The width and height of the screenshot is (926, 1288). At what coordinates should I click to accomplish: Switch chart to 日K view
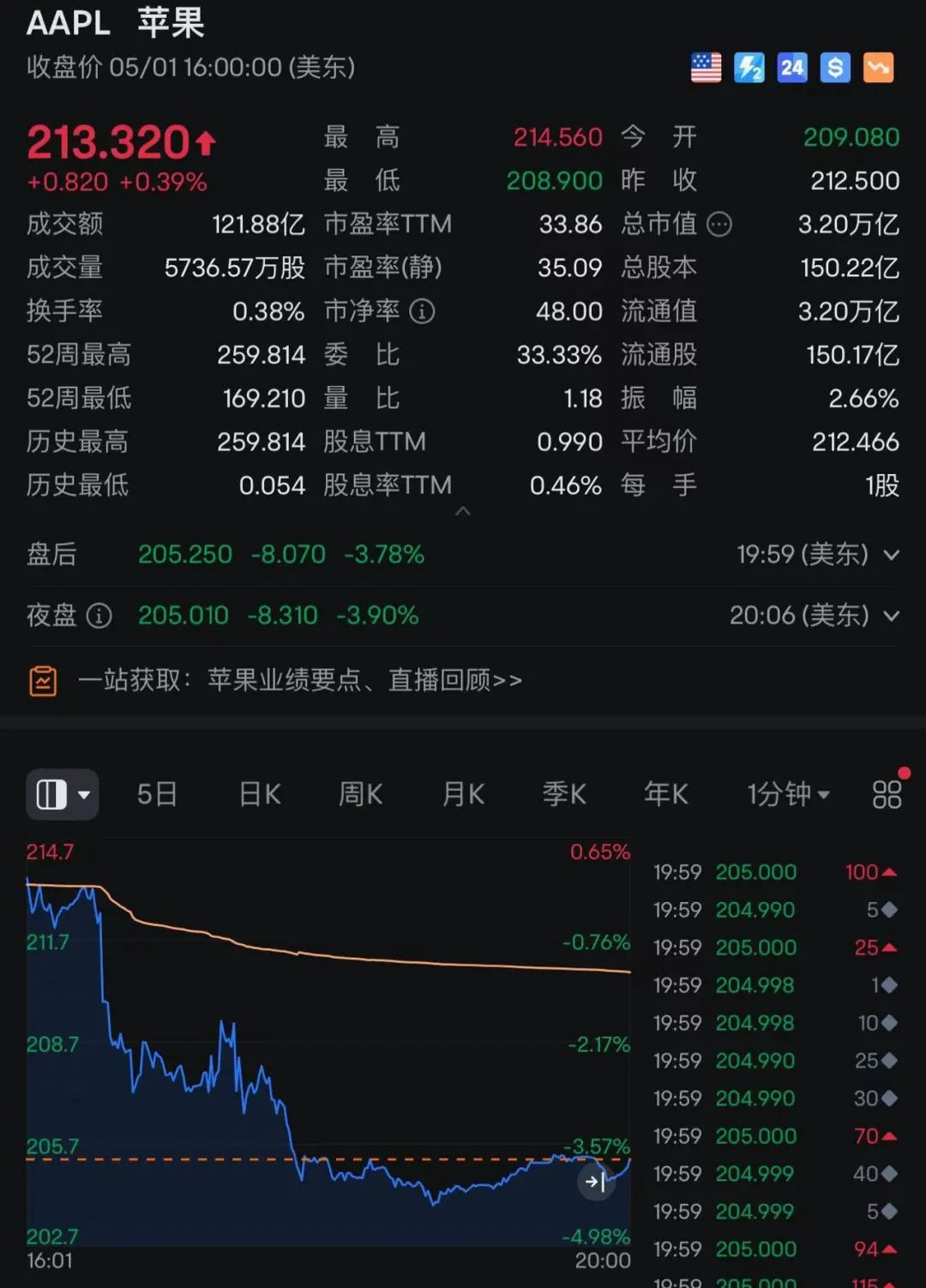260,794
